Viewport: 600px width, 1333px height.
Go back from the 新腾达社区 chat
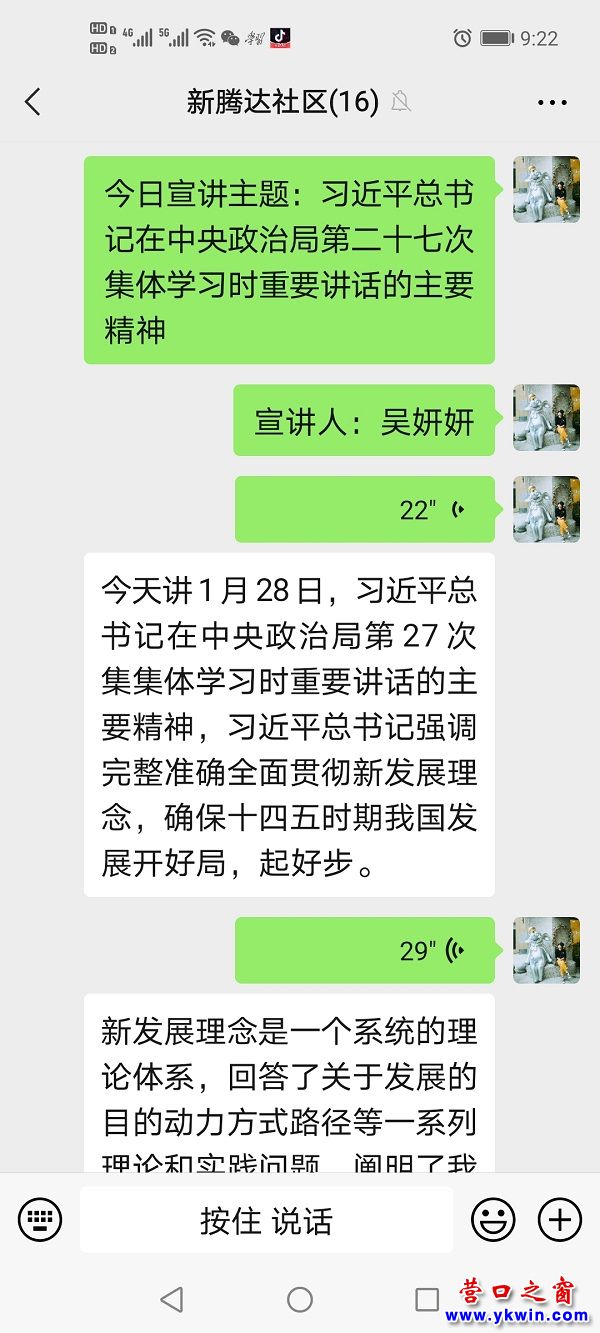(x=33, y=101)
